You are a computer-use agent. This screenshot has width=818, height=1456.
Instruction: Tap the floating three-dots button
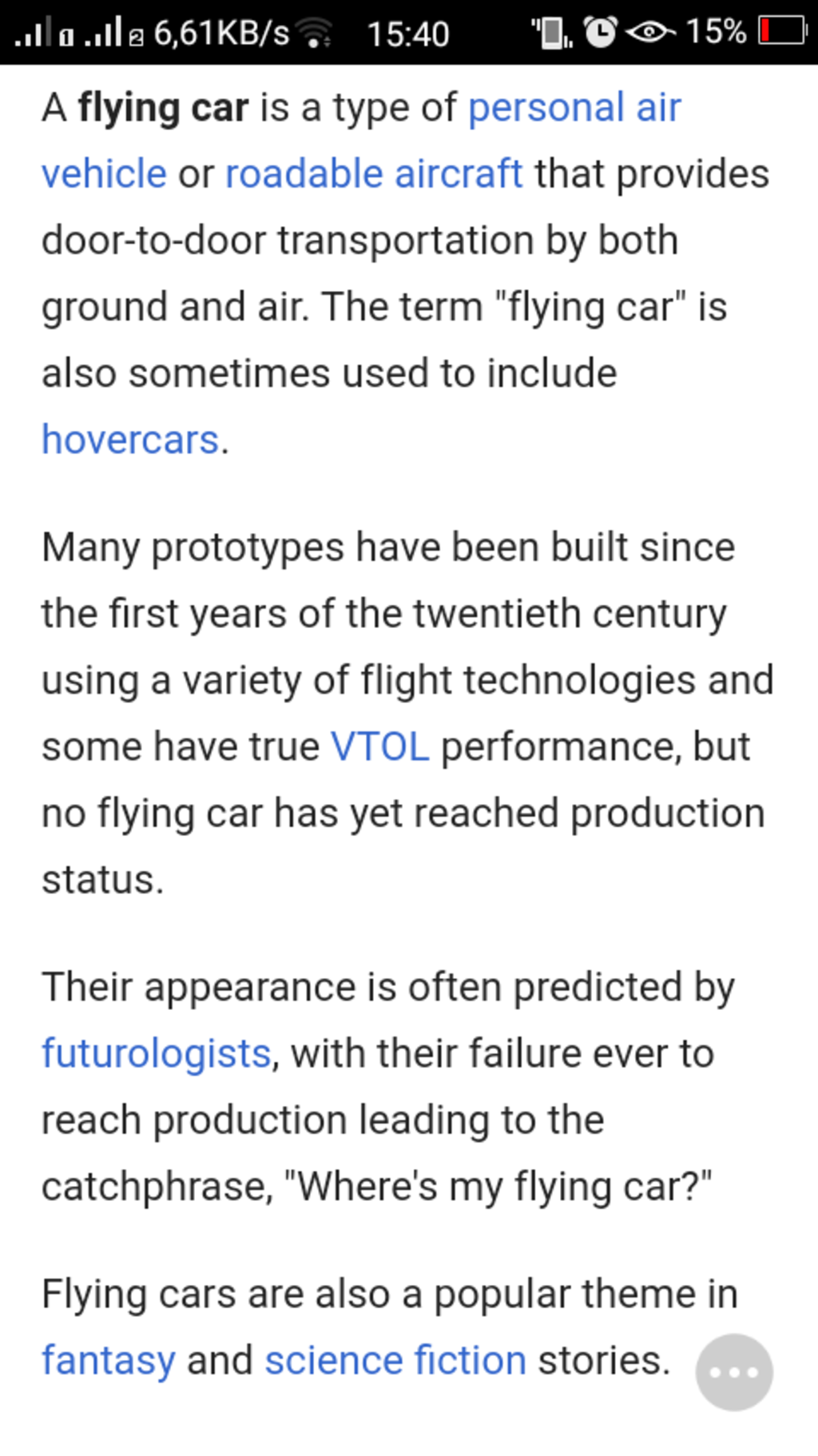733,1372
